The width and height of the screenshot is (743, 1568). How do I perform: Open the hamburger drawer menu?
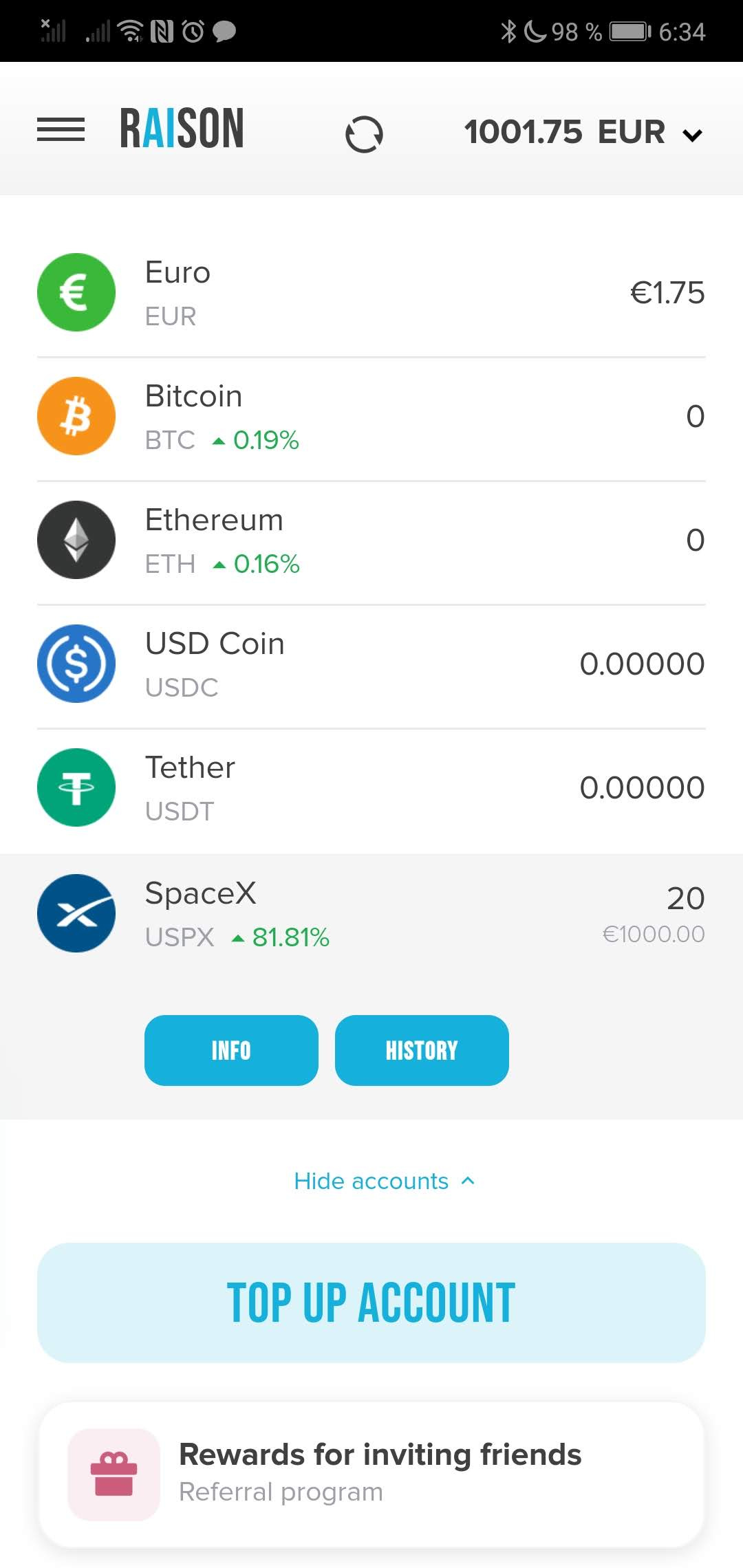[61, 129]
